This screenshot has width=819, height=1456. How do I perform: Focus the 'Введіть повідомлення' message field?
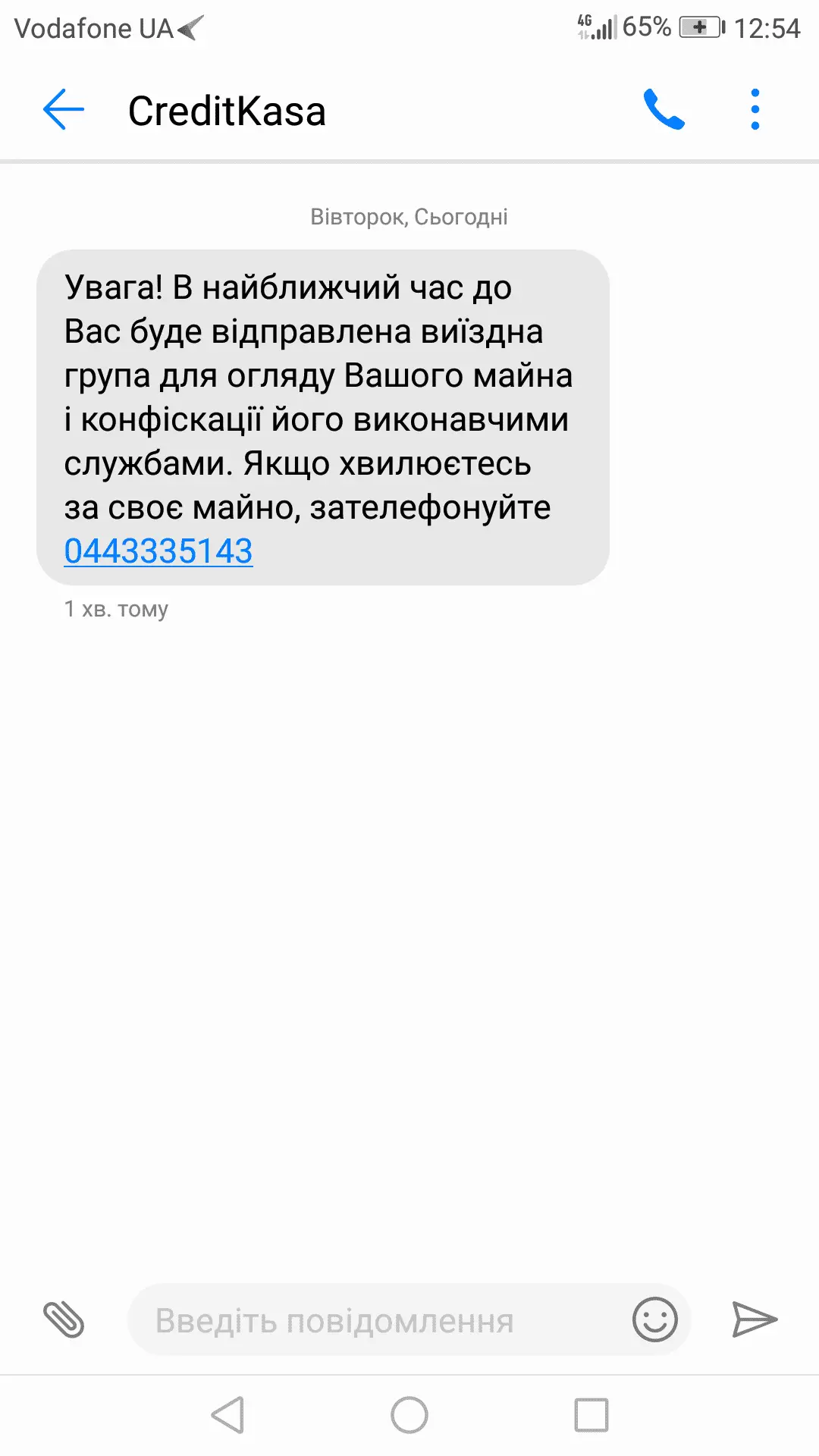[379, 1320]
